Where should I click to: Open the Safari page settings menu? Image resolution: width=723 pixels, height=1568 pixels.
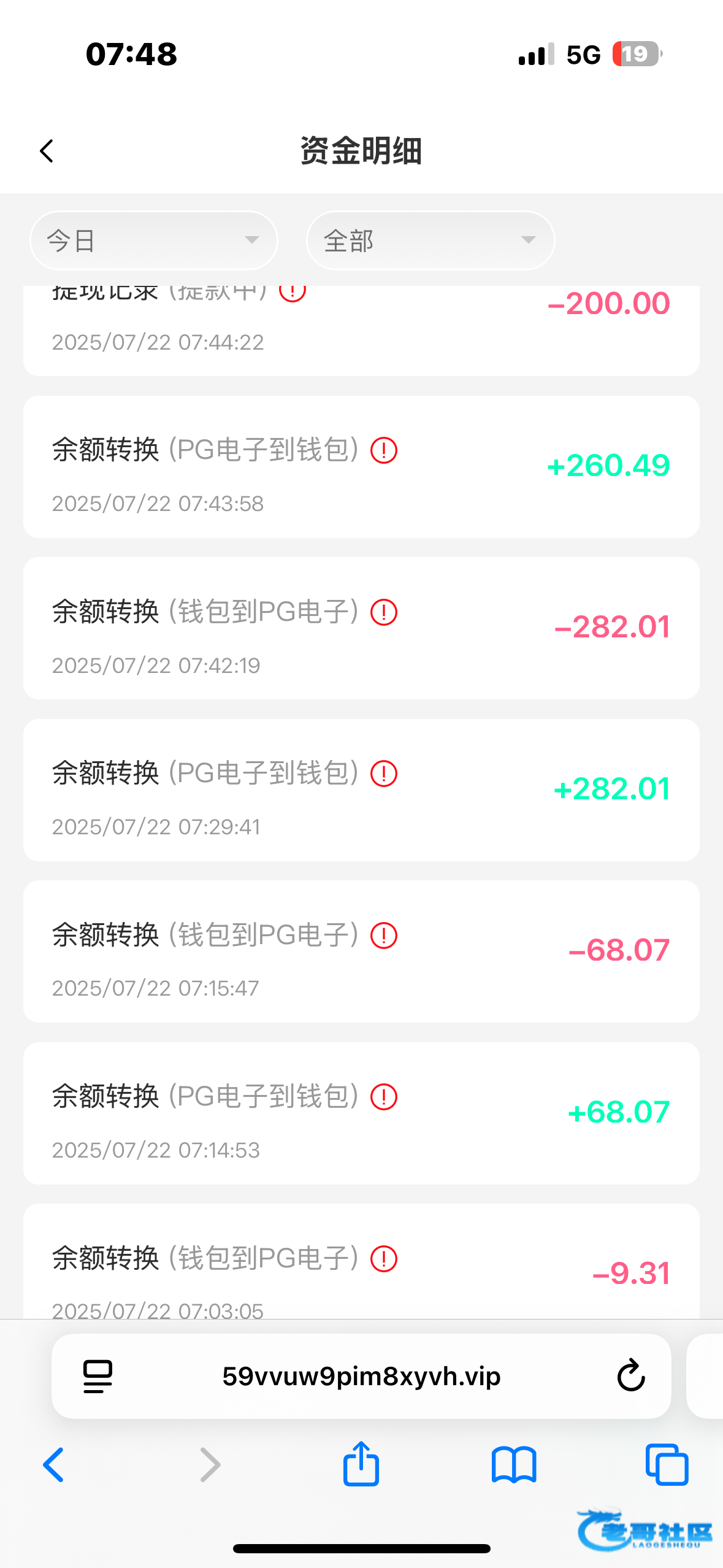click(x=98, y=1376)
